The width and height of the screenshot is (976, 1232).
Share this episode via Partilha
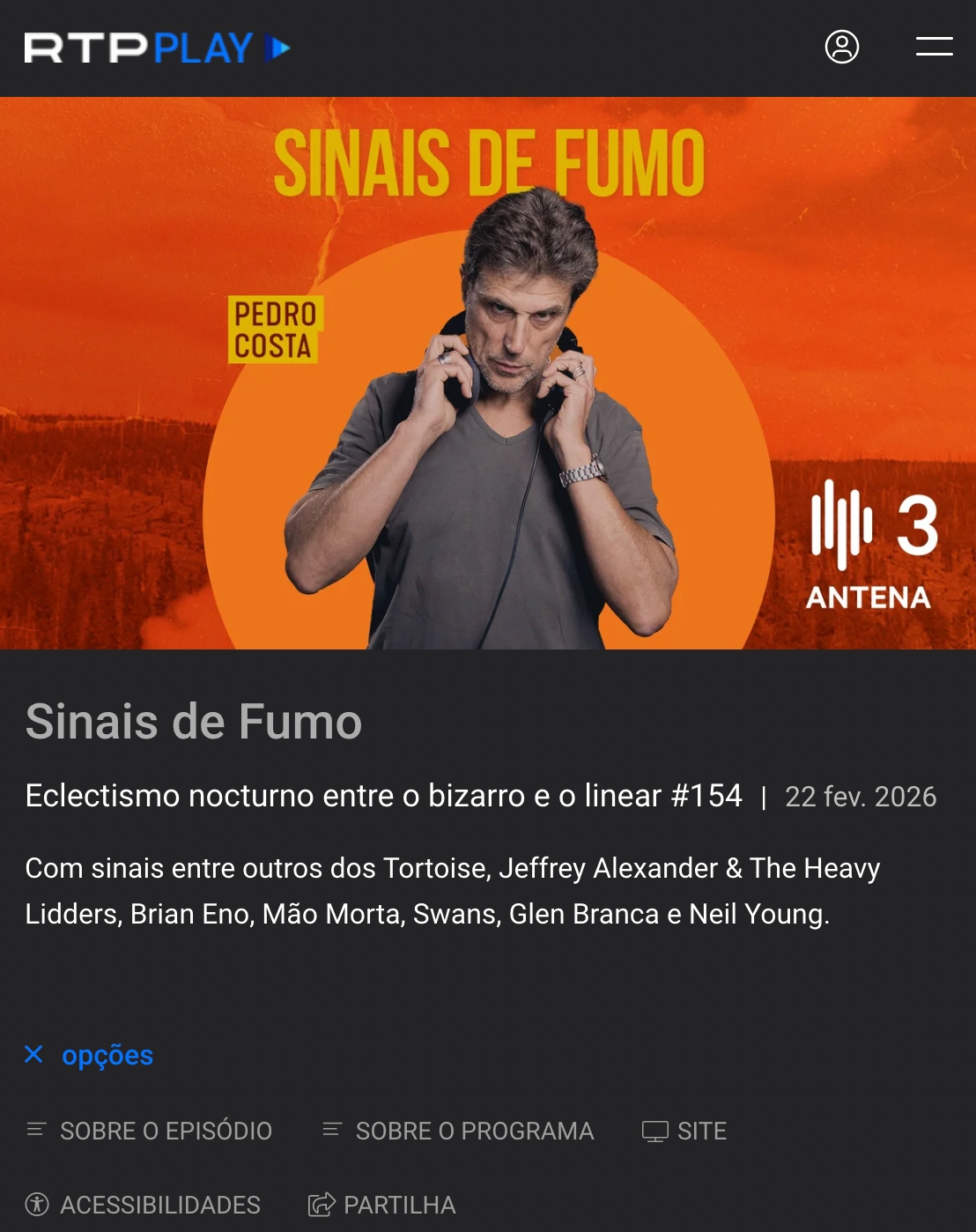381,1205
